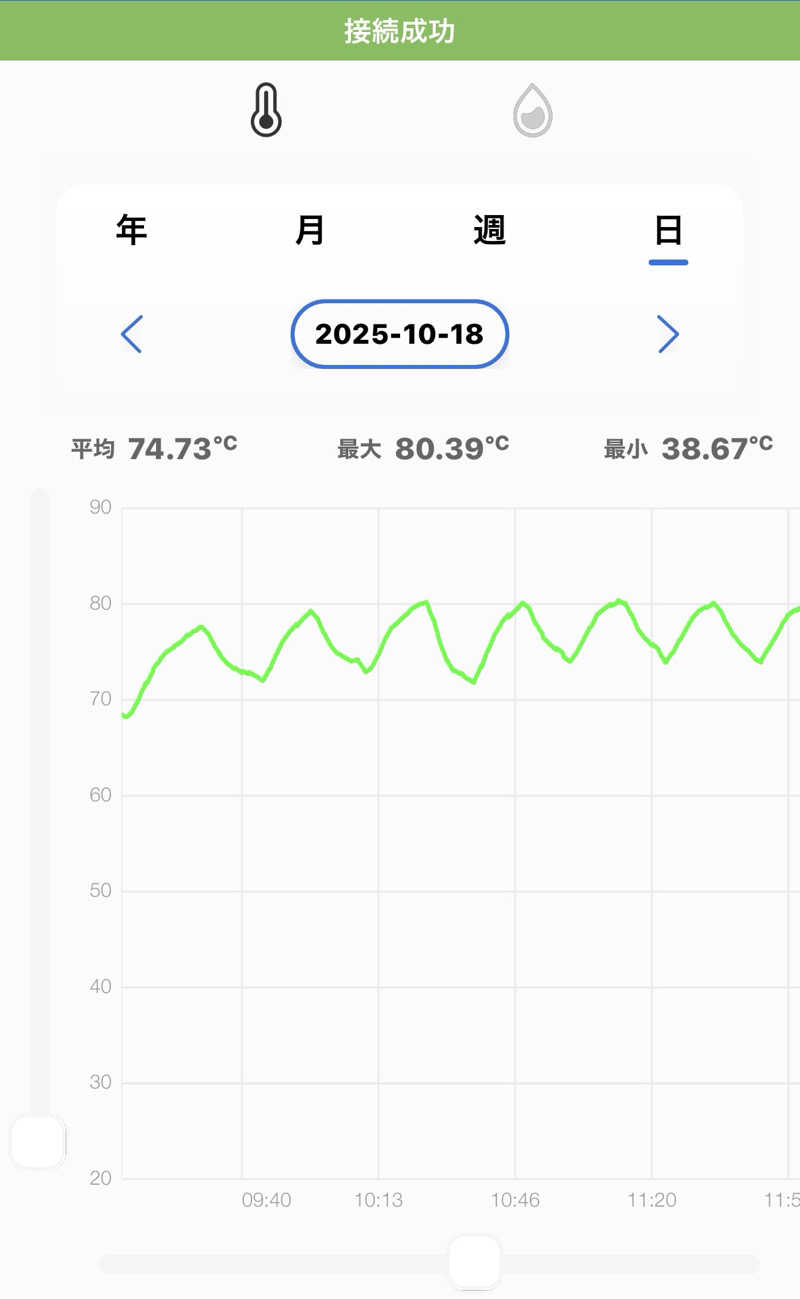The image size is (800, 1299).
Task: Go to the previous day arrow
Action: click(x=132, y=334)
